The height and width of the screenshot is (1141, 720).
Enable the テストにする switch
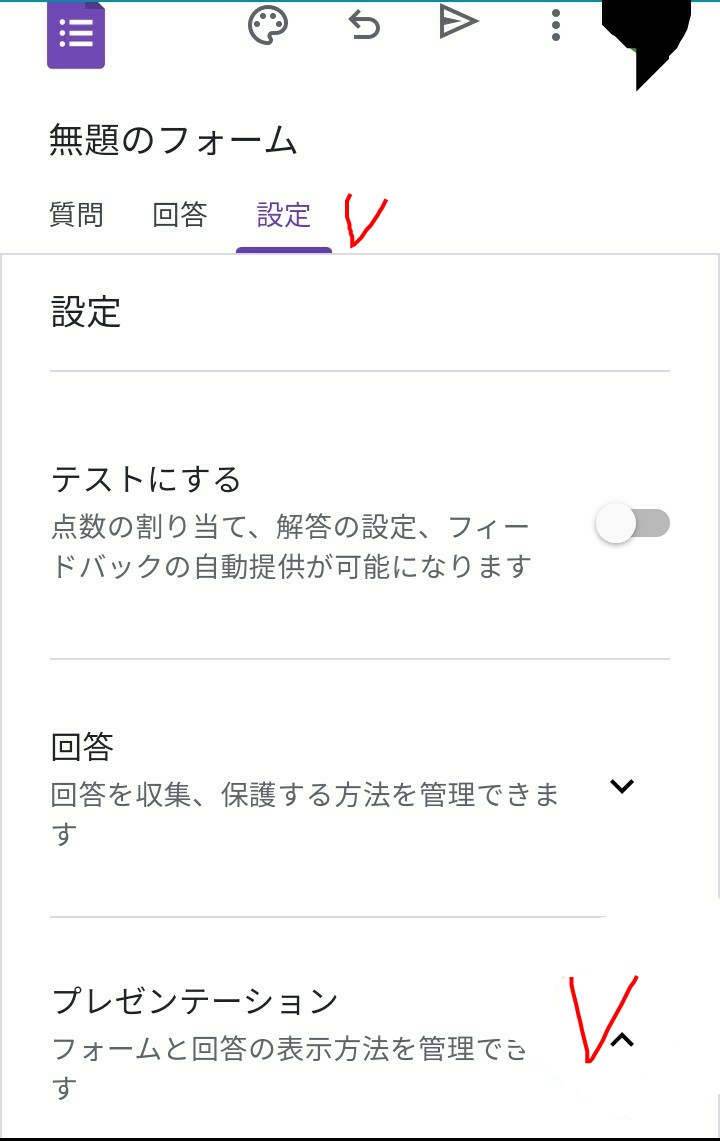(x=633, y=523)
